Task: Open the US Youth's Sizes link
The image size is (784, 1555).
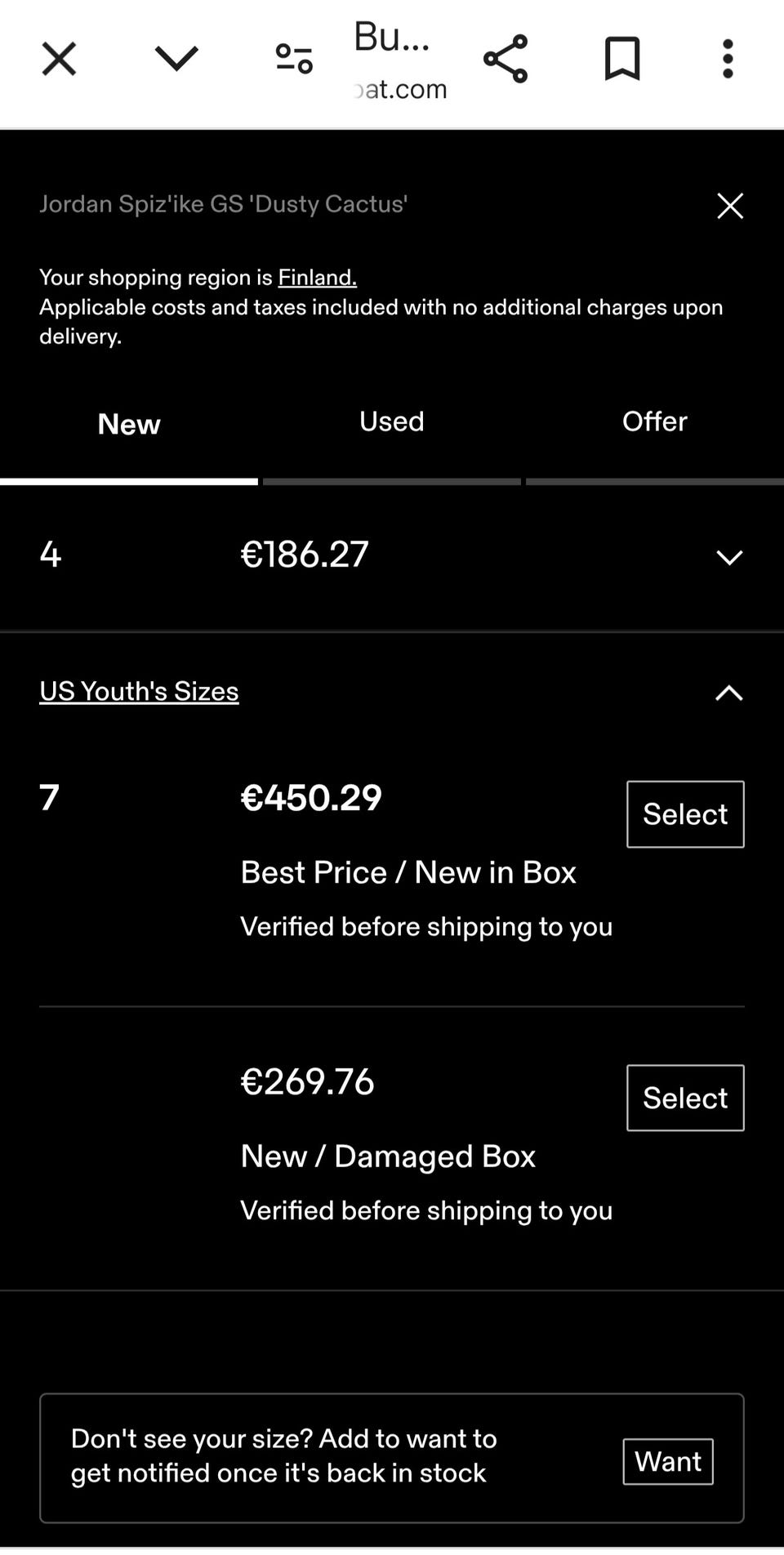Action: click(x=139, y=691)
